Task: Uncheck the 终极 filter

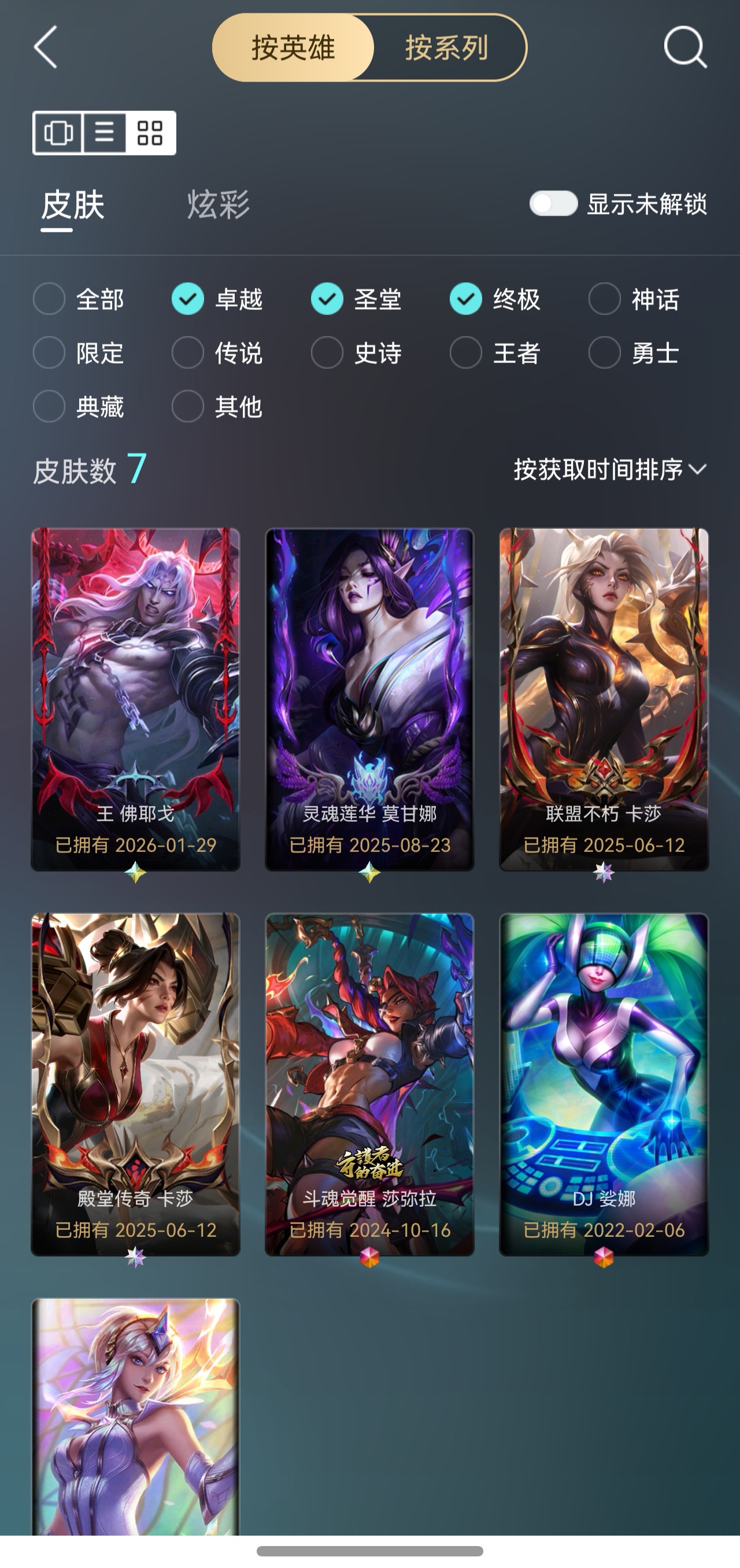Action: point(466,299)
